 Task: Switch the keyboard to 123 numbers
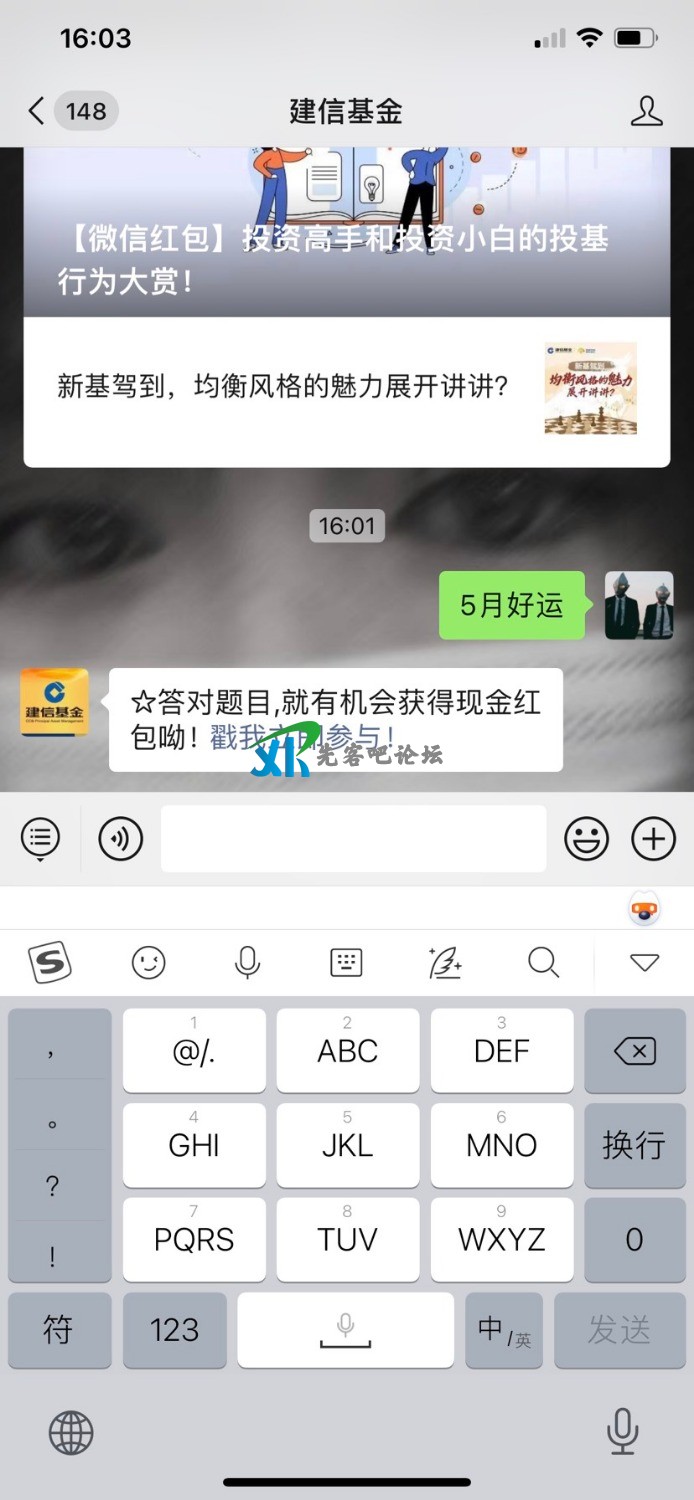pyautogui.click(x=174, y=1330)
